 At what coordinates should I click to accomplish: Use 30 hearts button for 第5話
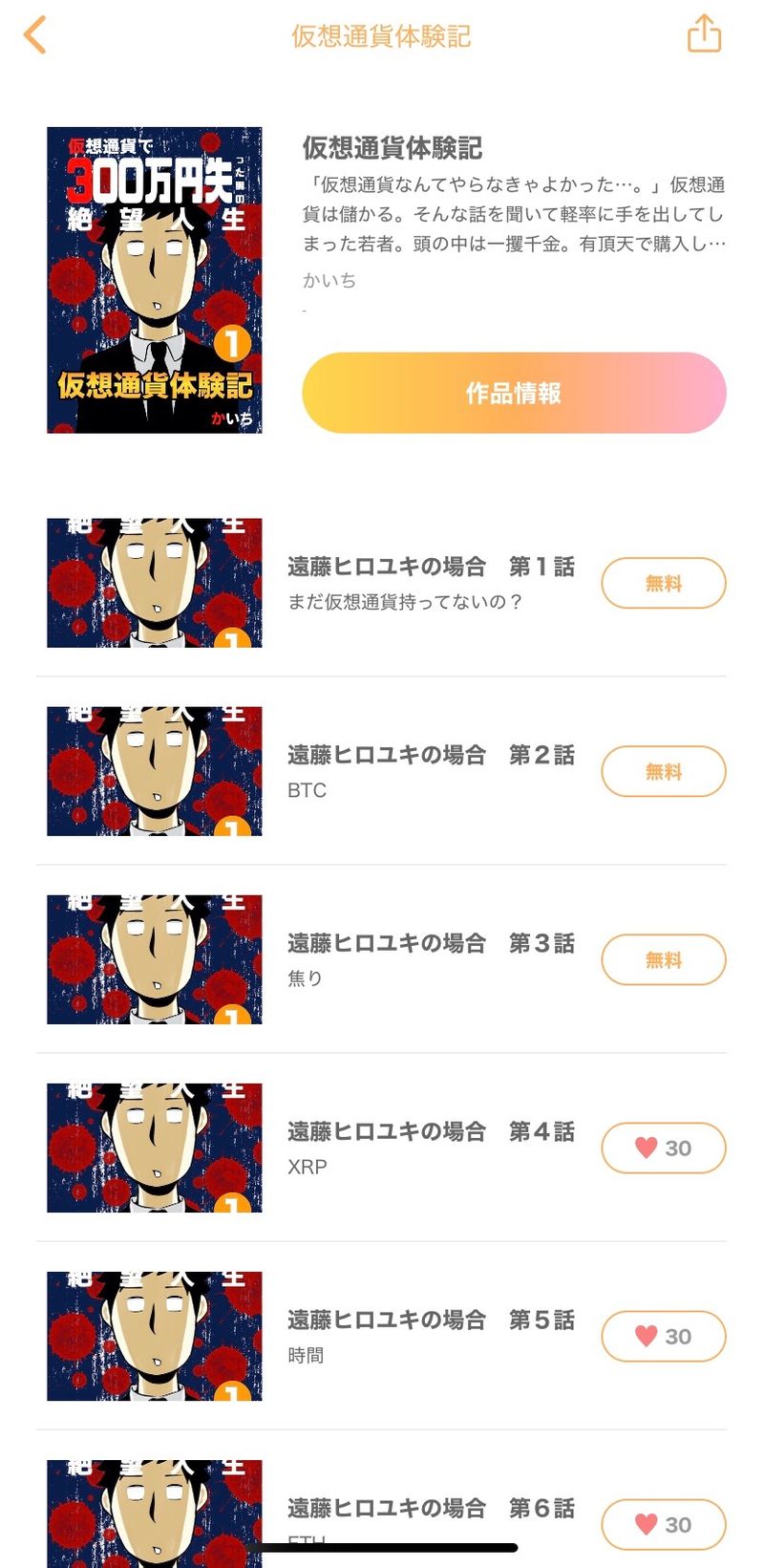[663, 1336]
